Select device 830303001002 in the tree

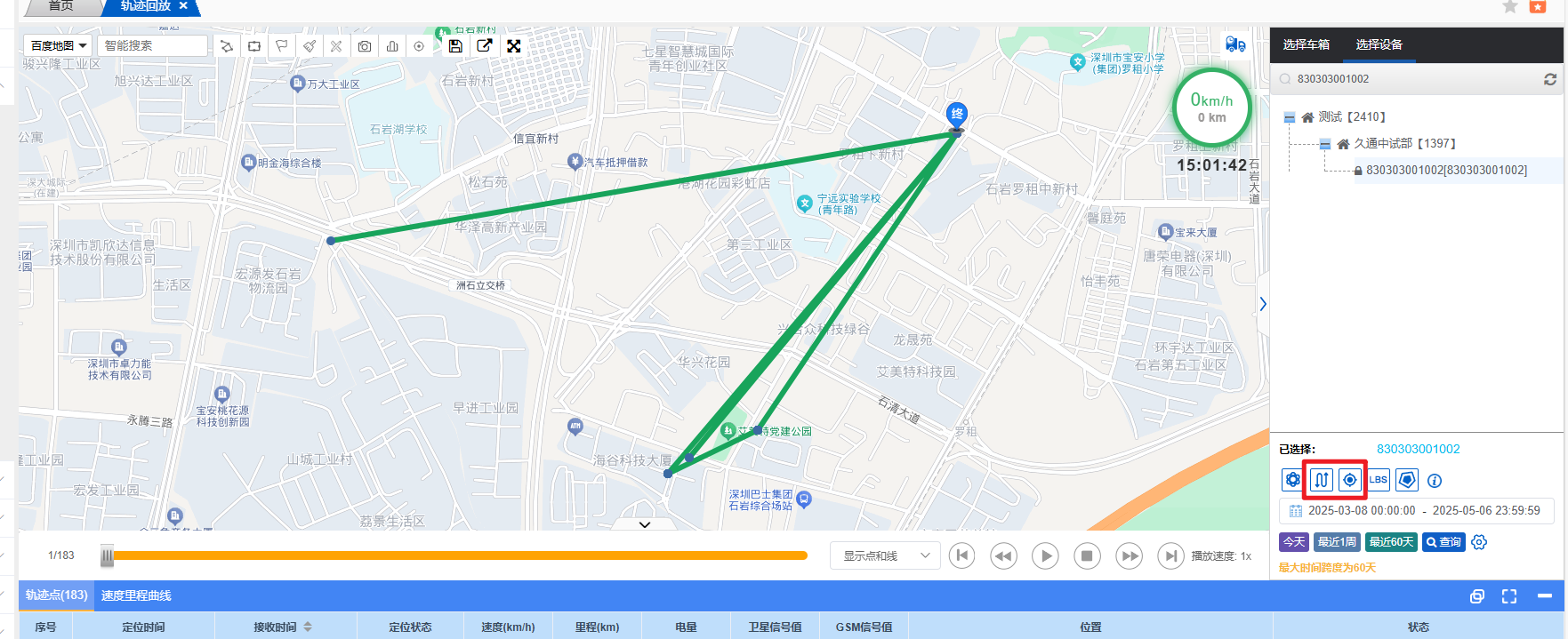tap(1445, 170)
